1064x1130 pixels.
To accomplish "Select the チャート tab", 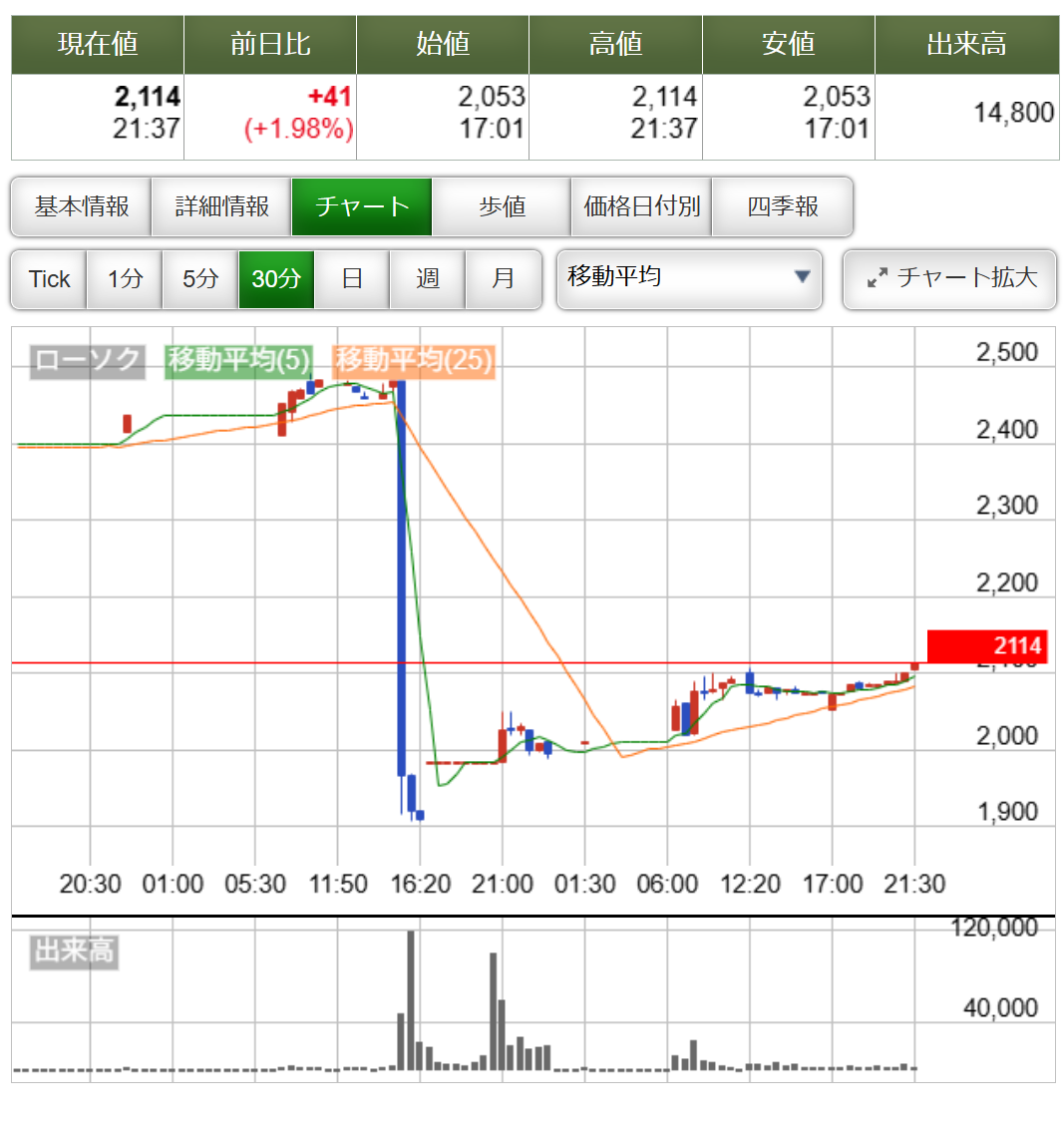I will 362,206.
